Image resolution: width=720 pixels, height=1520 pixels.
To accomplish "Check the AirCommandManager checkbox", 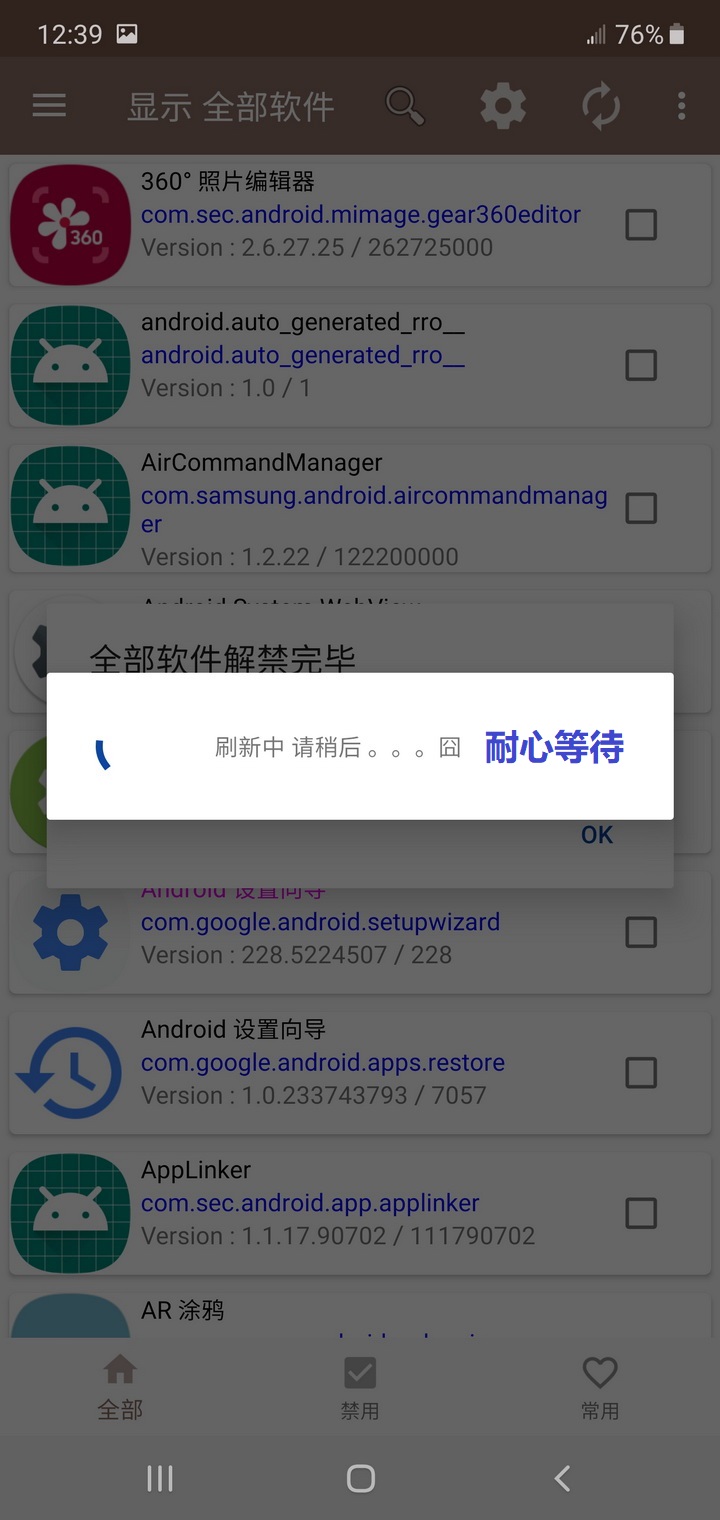I will (641, 508).
